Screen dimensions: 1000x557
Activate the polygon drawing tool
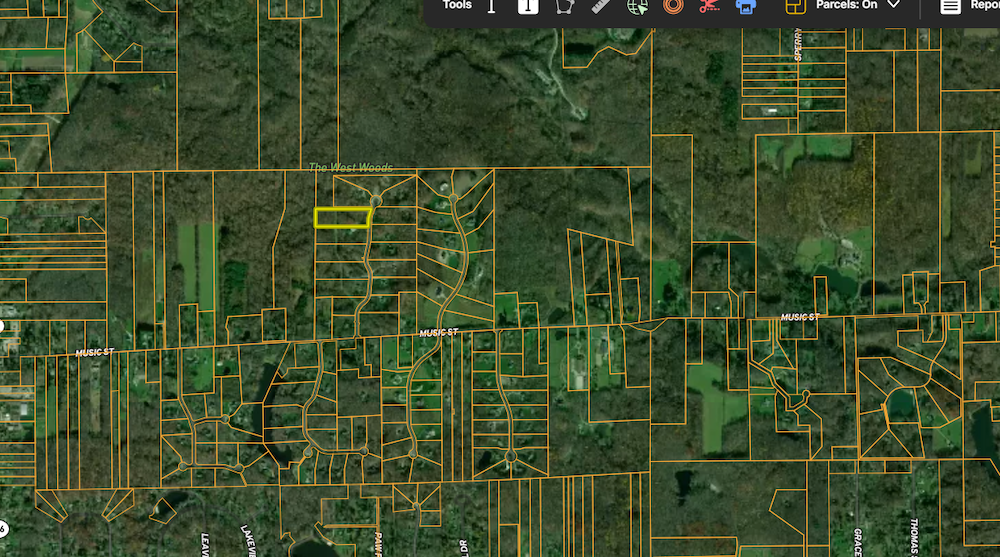(564, 6)
